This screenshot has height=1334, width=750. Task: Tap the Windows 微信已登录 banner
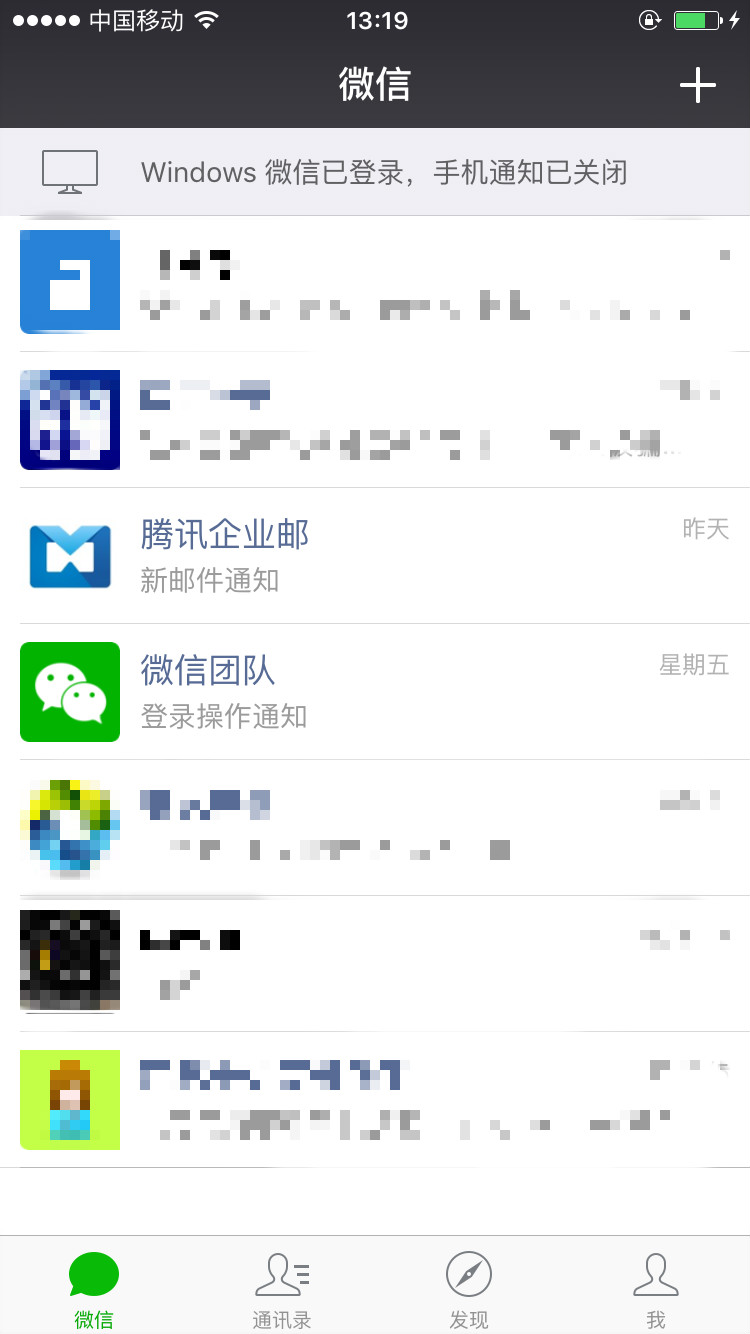coord(375,172)
